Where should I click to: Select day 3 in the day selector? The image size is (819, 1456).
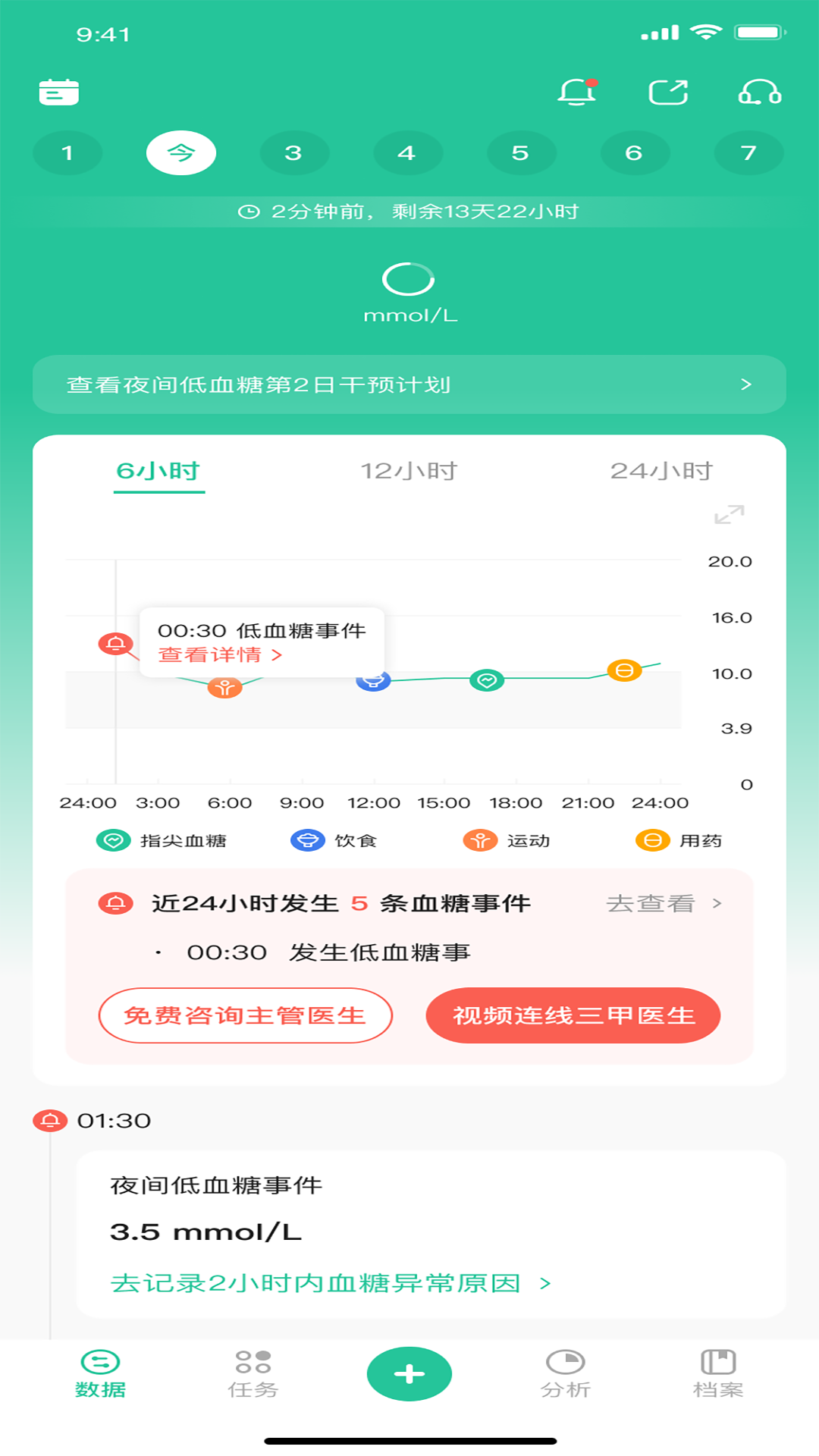293,153
